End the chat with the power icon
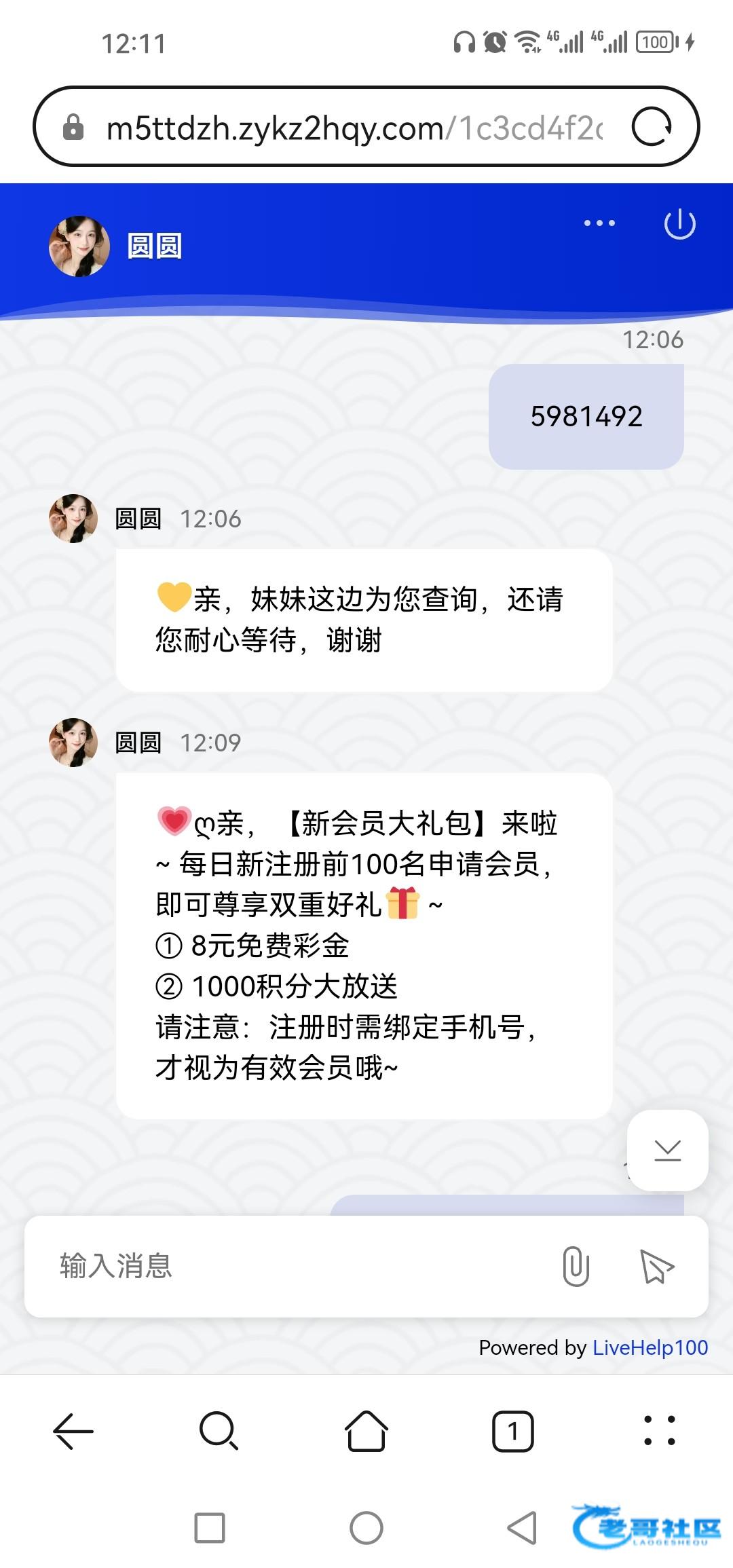Image resolution: width=733 pixels, height=1568 pixels. click(679, 224)
